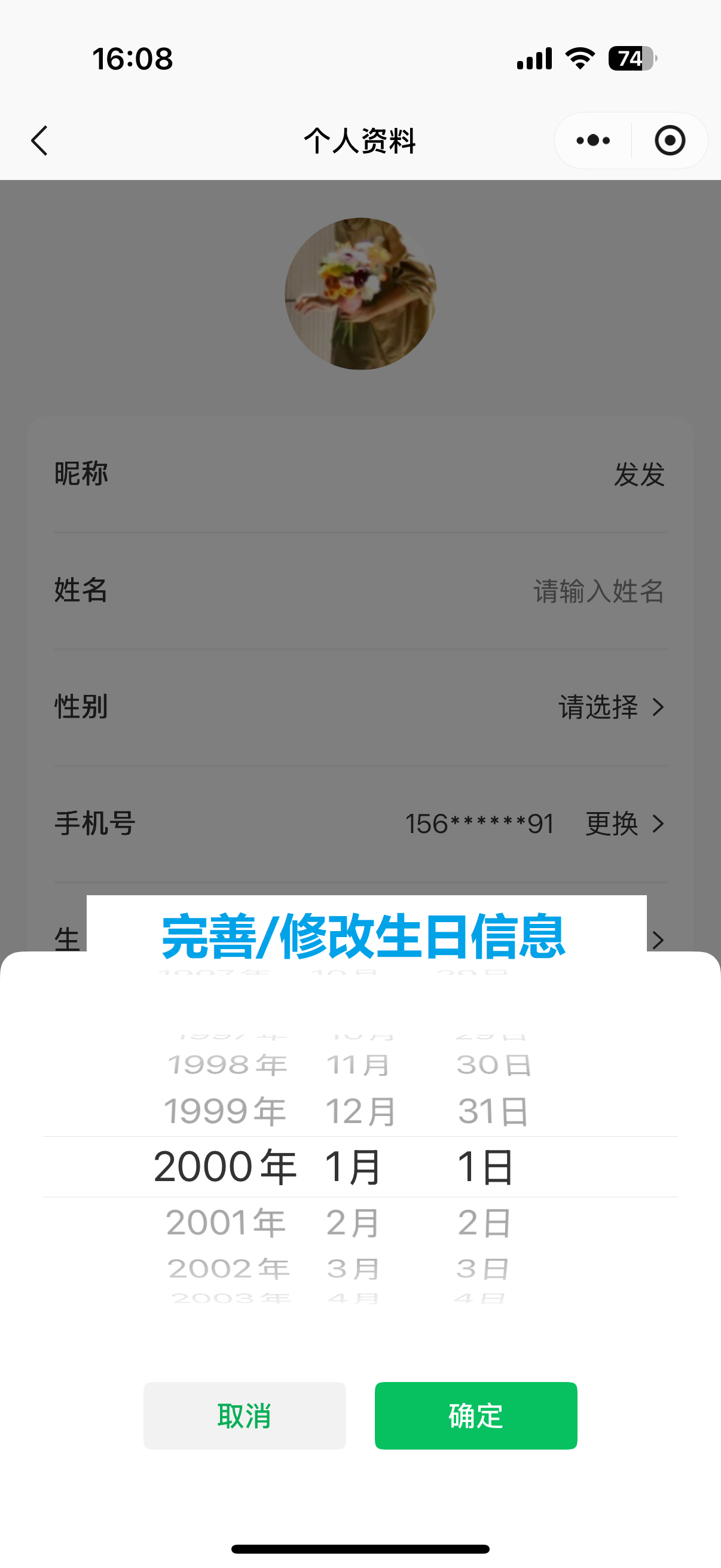Cancel the date picker with 取消
721x1568 pixels.
point(244,1416)
